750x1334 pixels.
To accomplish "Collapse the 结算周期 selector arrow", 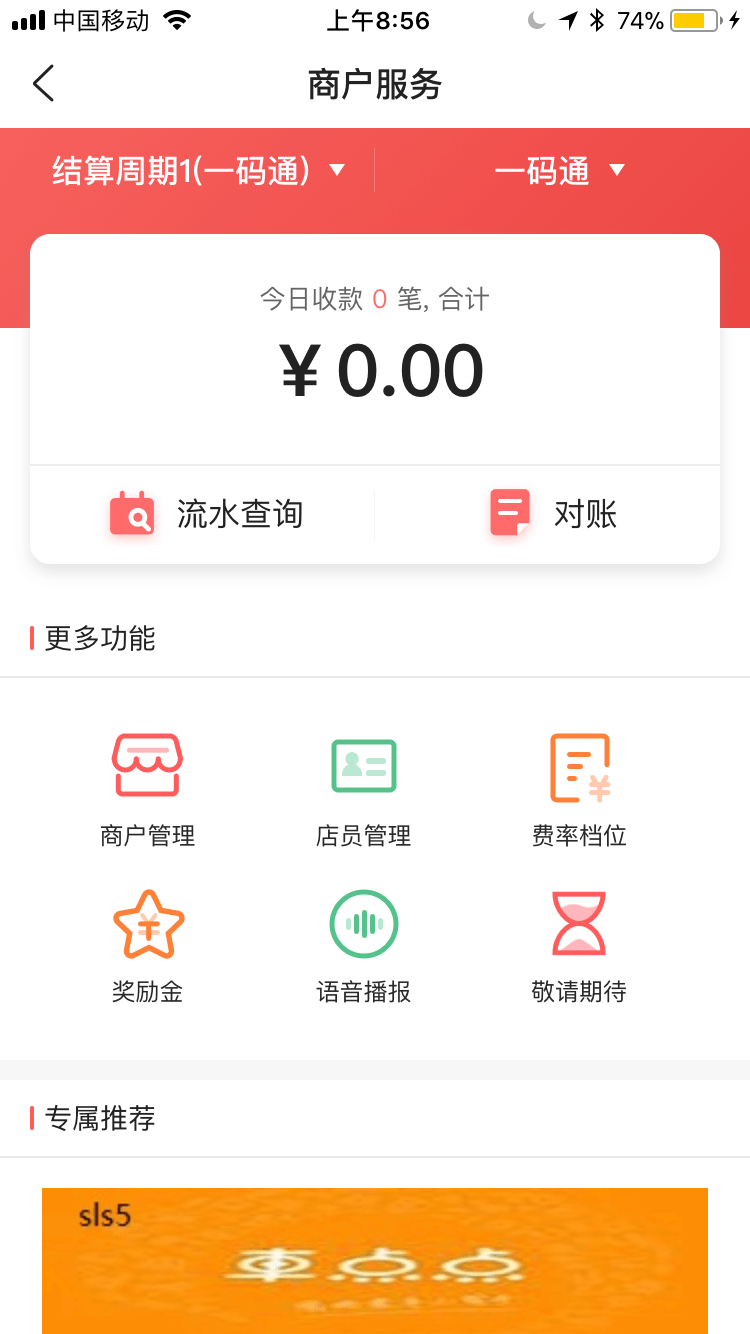I will 338,170.
